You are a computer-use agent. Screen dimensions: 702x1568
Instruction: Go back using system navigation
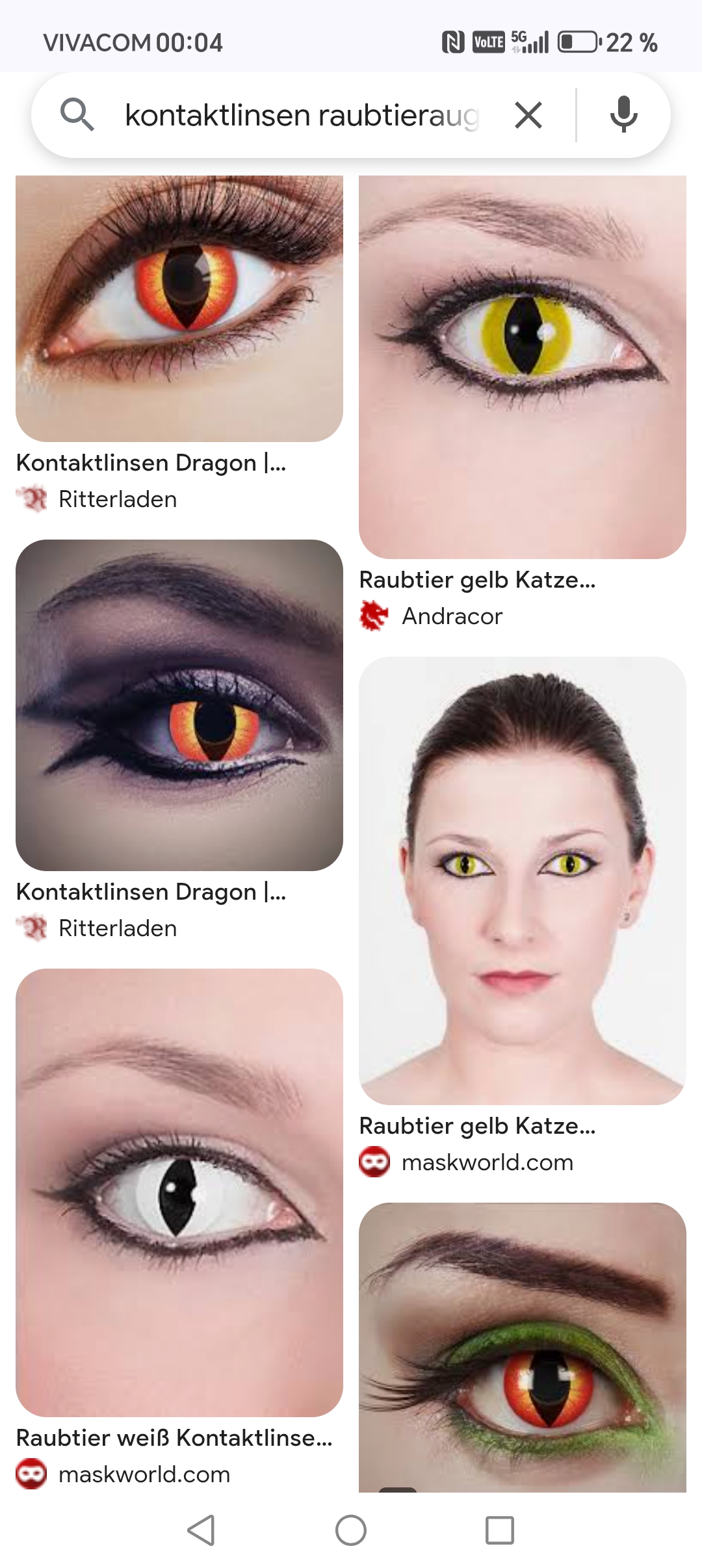click(201, 1530)
